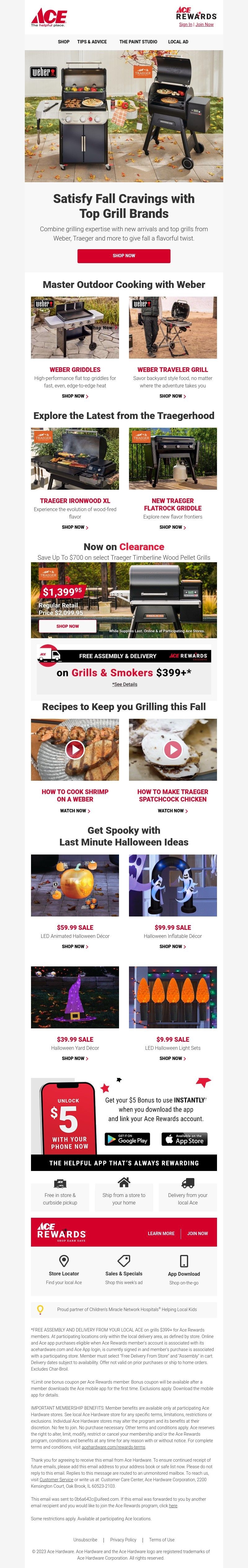248x1568 pixels.
Task: Download from the App Store badge
Action: (184, 1139)
